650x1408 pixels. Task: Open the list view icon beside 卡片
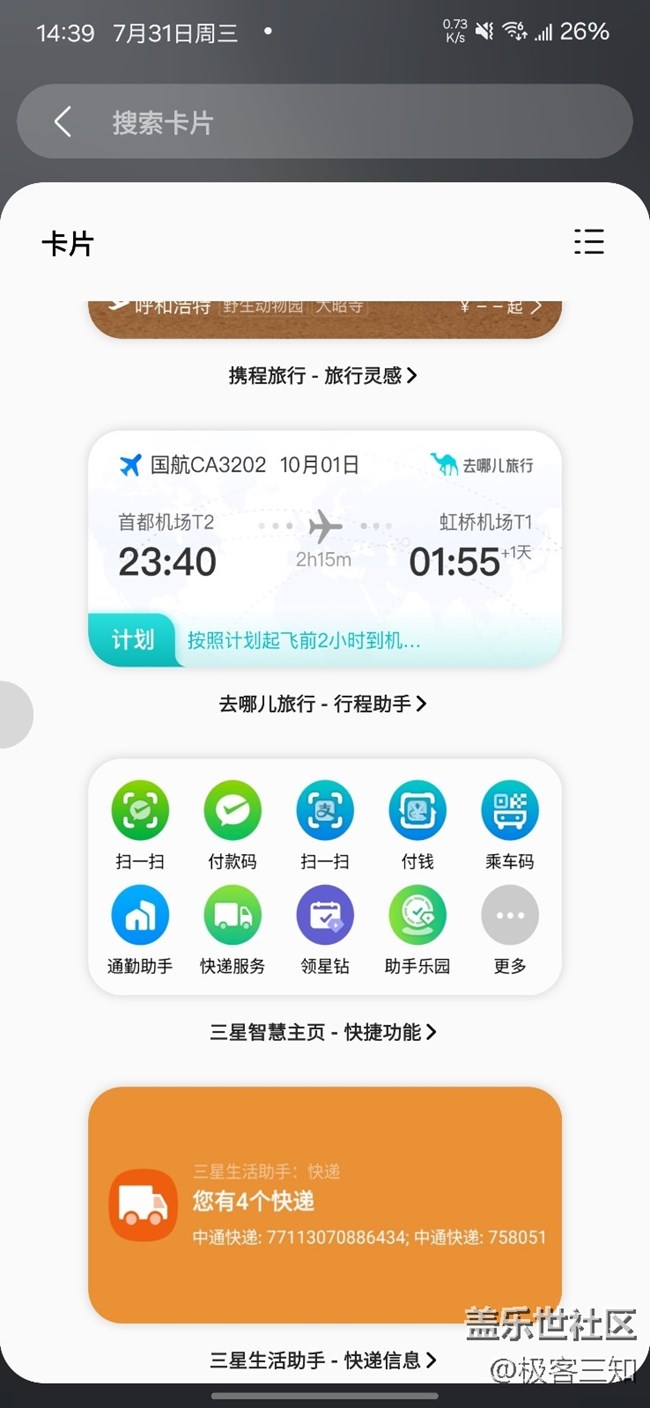pos(589,241)
